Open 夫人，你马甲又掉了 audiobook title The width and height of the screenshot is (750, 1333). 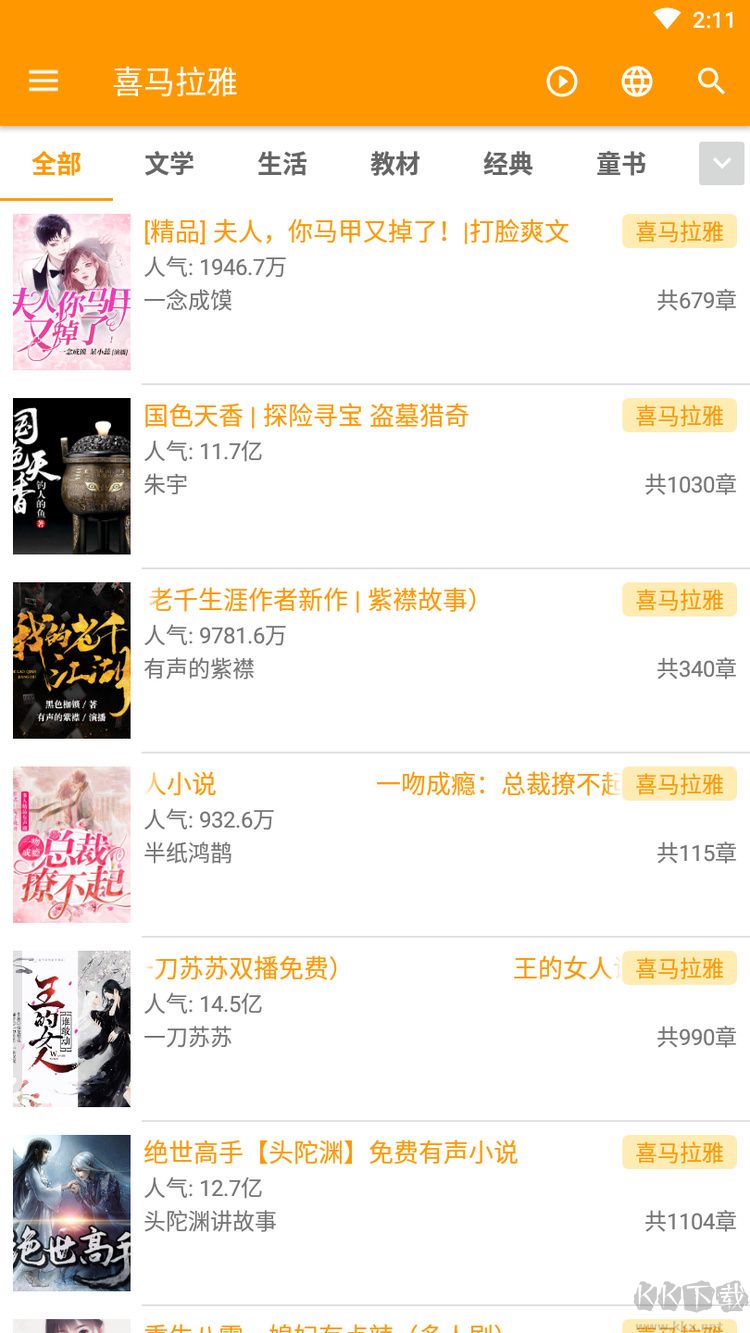356,231
